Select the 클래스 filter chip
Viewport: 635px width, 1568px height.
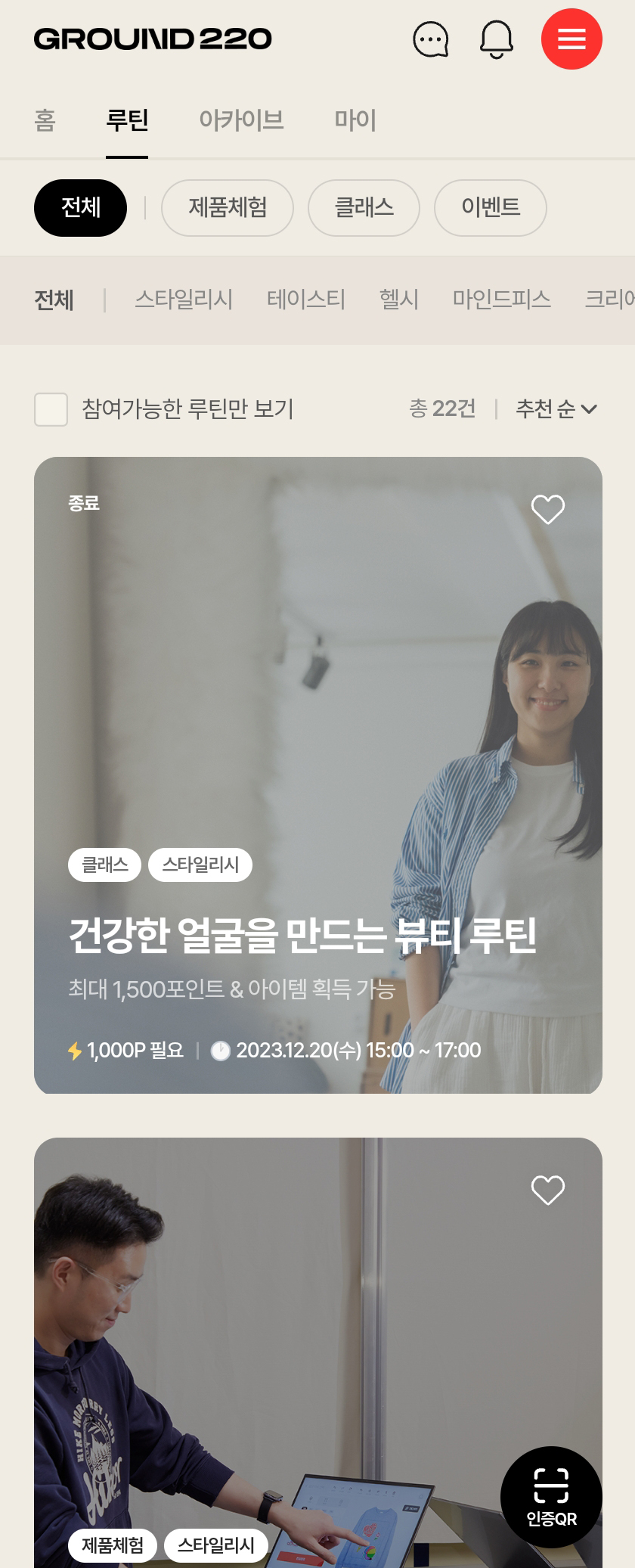click(x=364, y=208)
